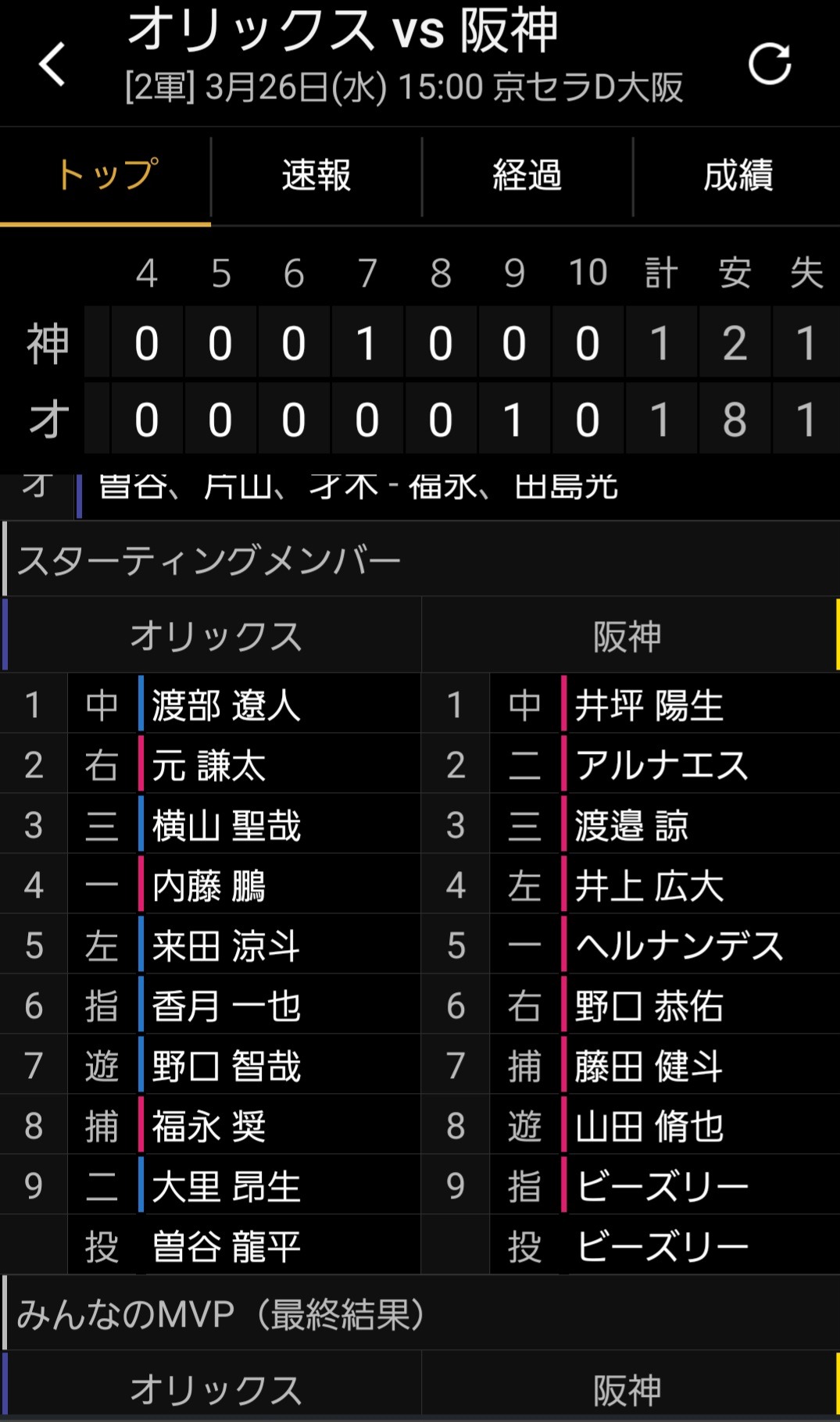
Task: View player 元 謙太 details
Action: point(209,765)
